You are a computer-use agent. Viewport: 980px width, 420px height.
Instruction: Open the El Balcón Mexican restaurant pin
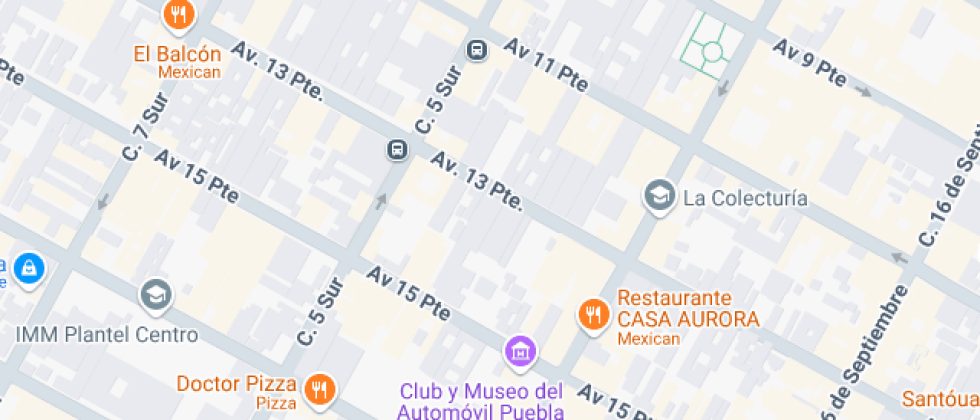pyautogui.click(x=178, y=14)
